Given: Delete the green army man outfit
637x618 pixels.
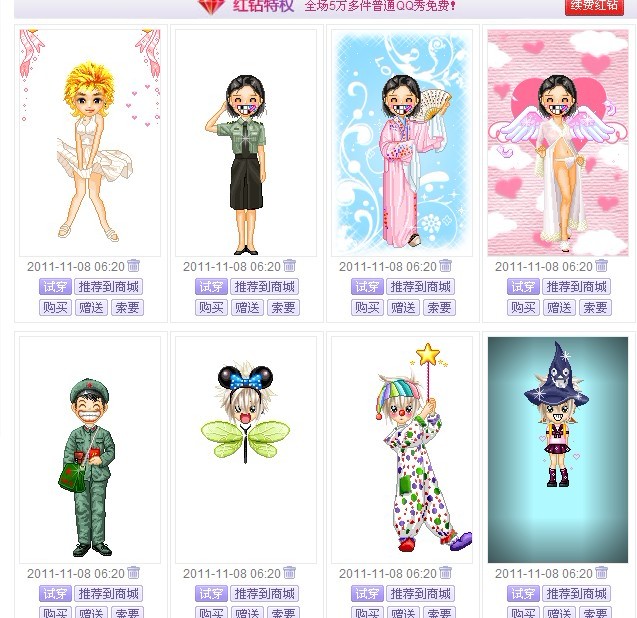Looking at the screenshot, I should (133, 573).
